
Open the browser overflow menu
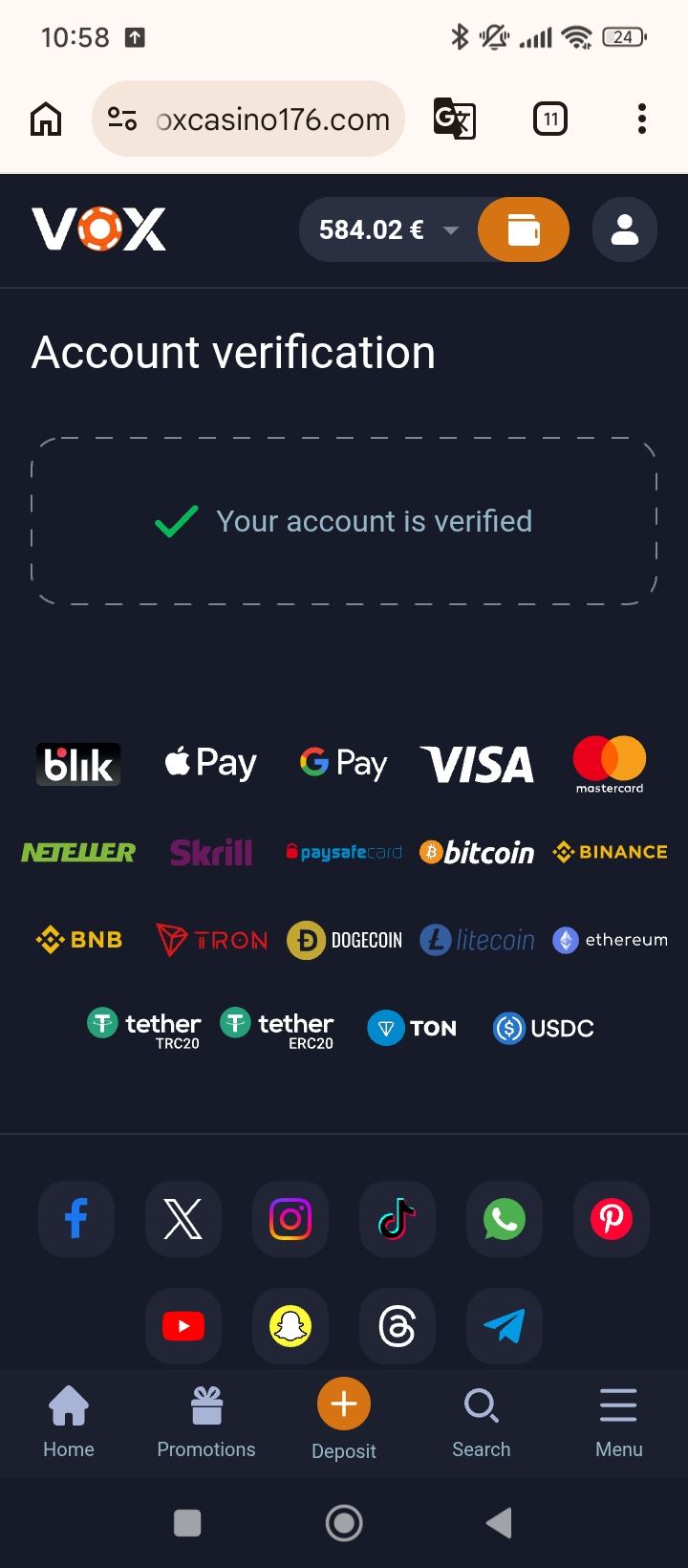[x=641, y=120]
